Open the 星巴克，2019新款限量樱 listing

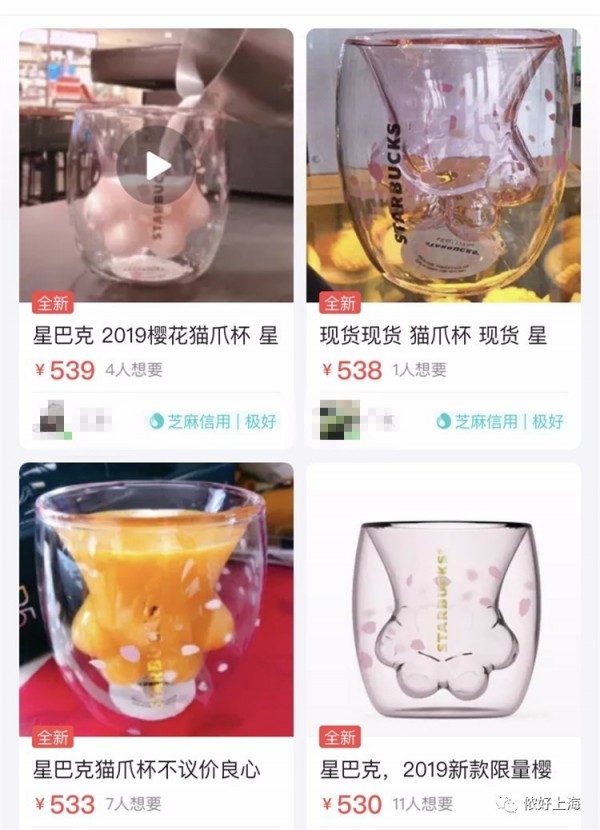tap(436, 769)
